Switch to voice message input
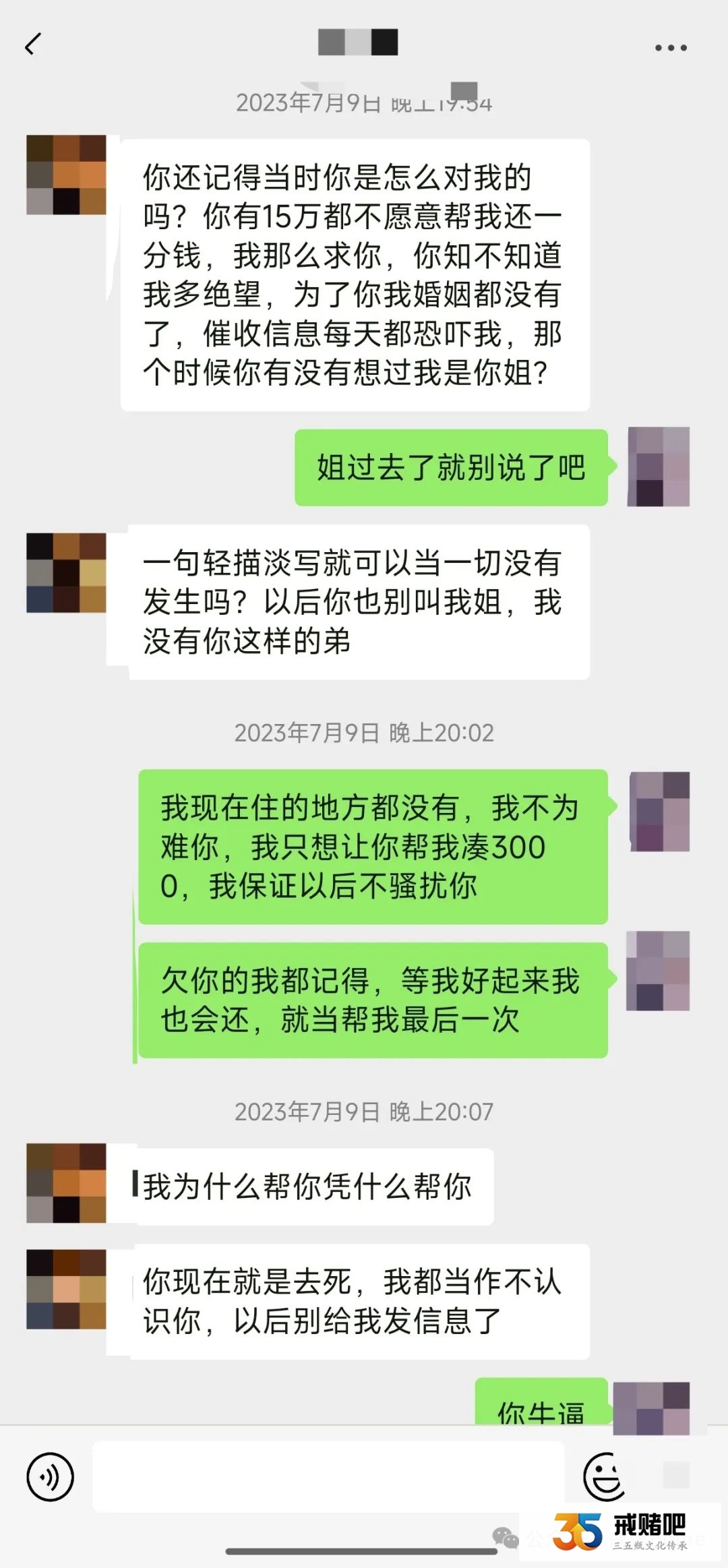 click(50, 1477)
